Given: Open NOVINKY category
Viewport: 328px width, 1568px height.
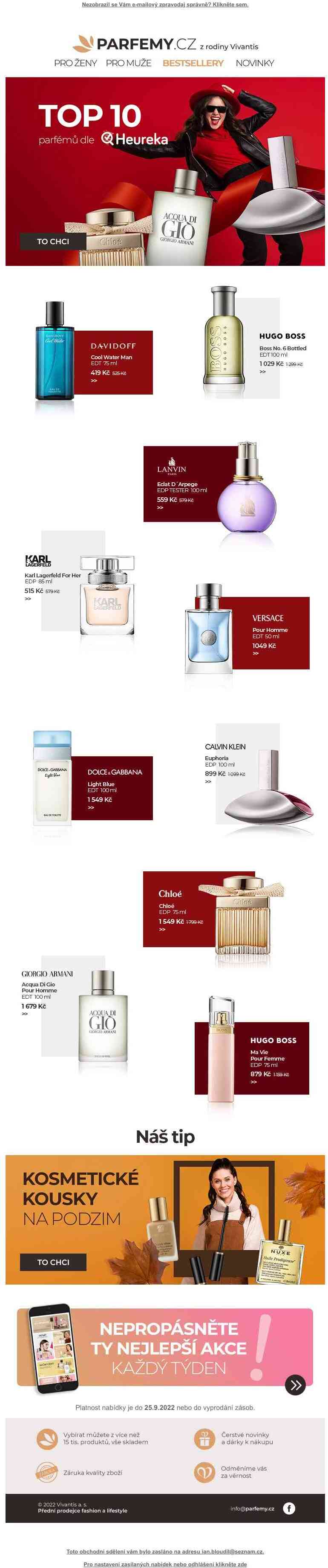Looking at the screenshot, I should (x=254, y=63).
